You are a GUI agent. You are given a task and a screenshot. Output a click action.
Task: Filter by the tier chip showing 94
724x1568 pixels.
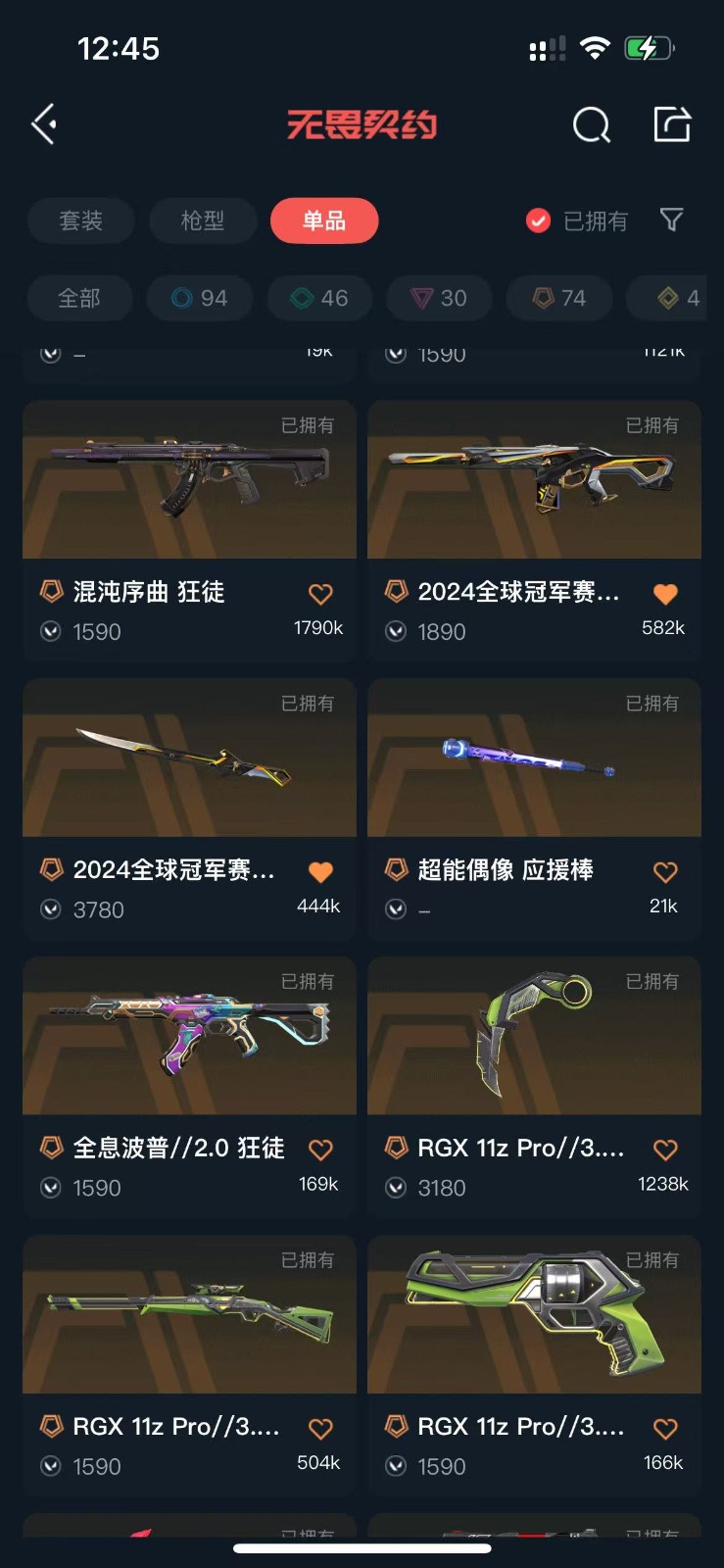coord(200,298)
